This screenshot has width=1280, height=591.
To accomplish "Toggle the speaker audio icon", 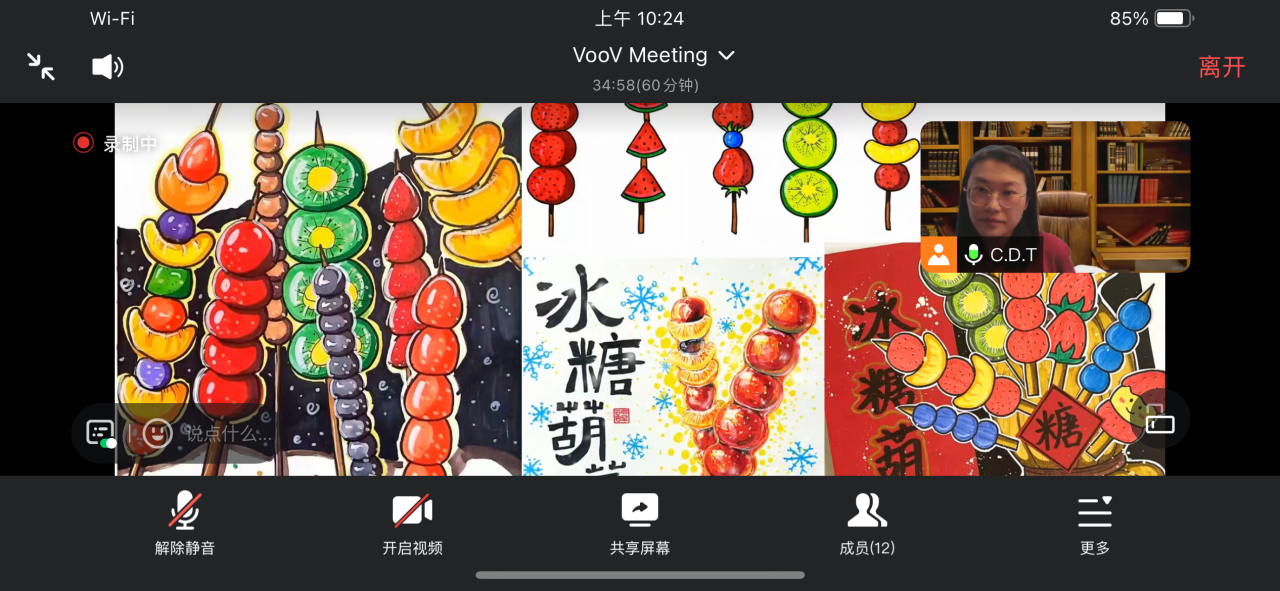I will pyautogui.click(x=107, y=67).
